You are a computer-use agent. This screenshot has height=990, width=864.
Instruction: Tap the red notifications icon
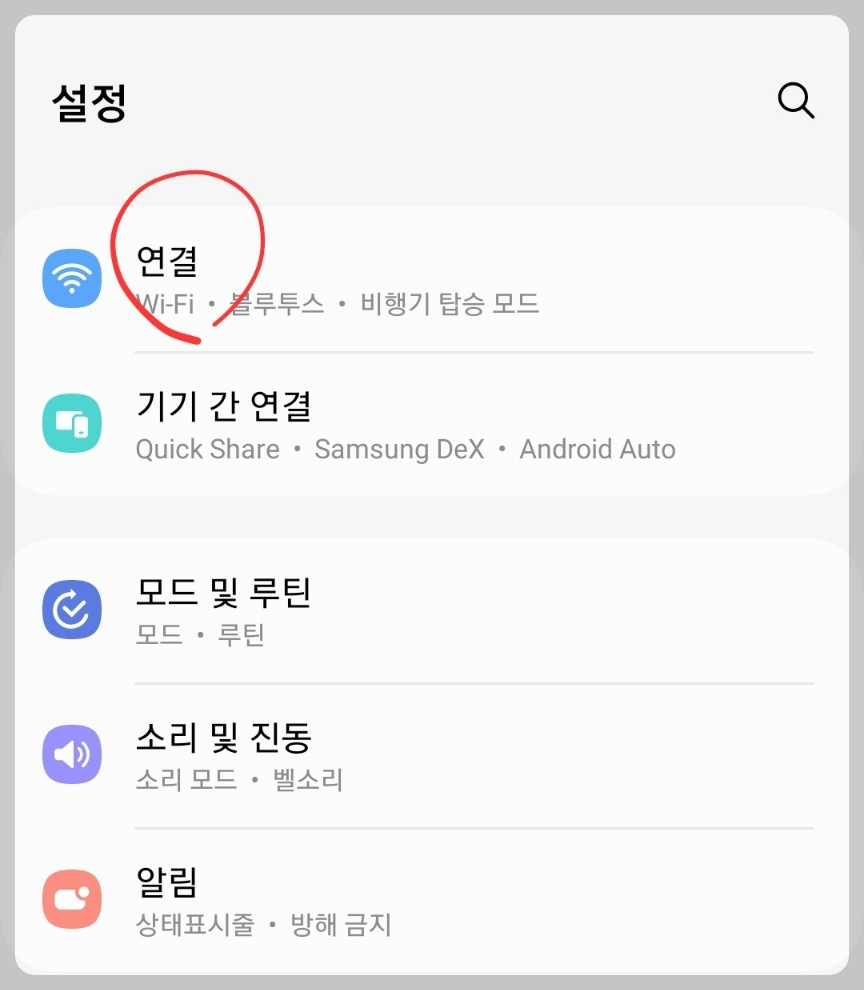pyautogui.click(x=72, y=899)
